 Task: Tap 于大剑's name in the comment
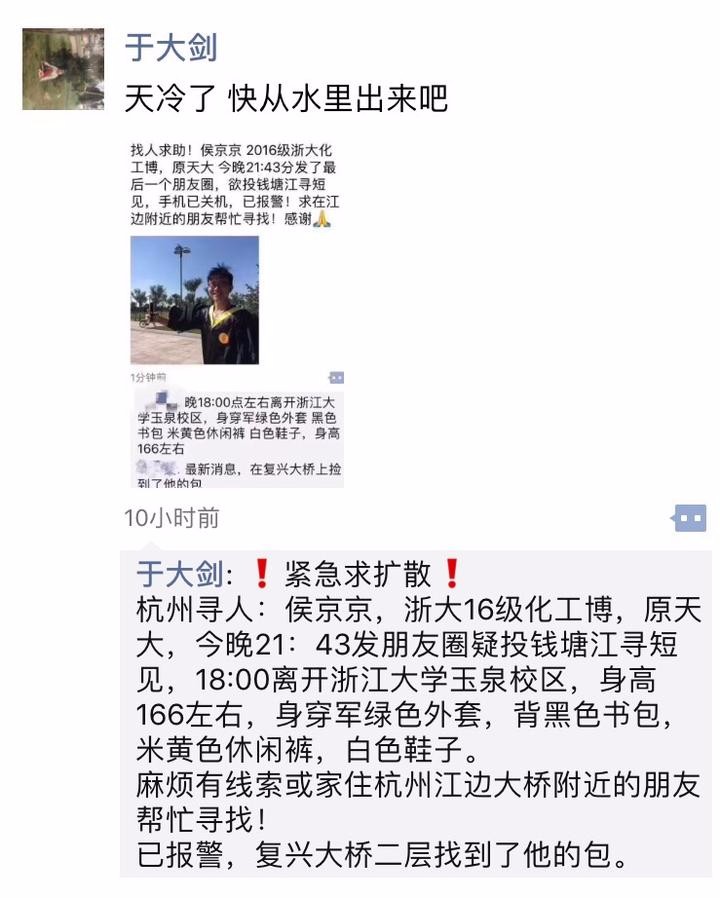178,574
